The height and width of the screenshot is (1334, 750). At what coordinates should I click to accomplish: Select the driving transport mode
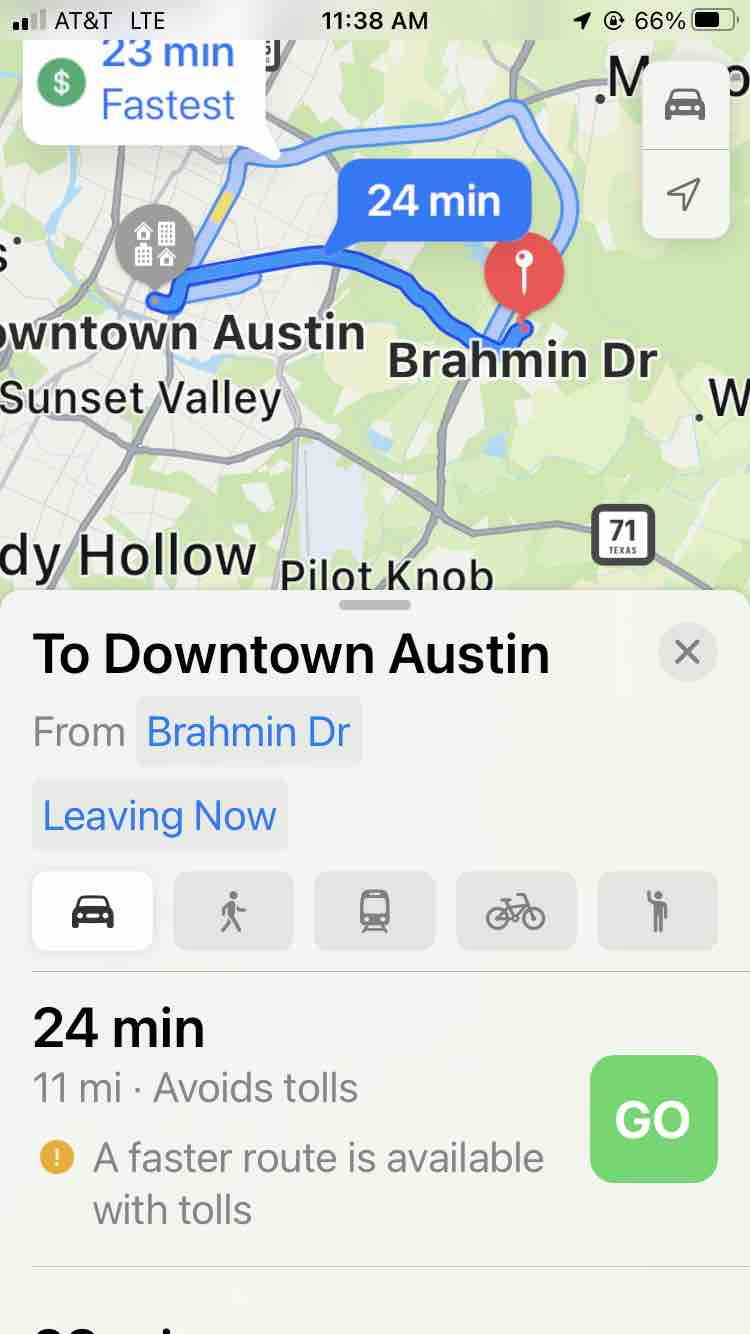tap(92, 911)
